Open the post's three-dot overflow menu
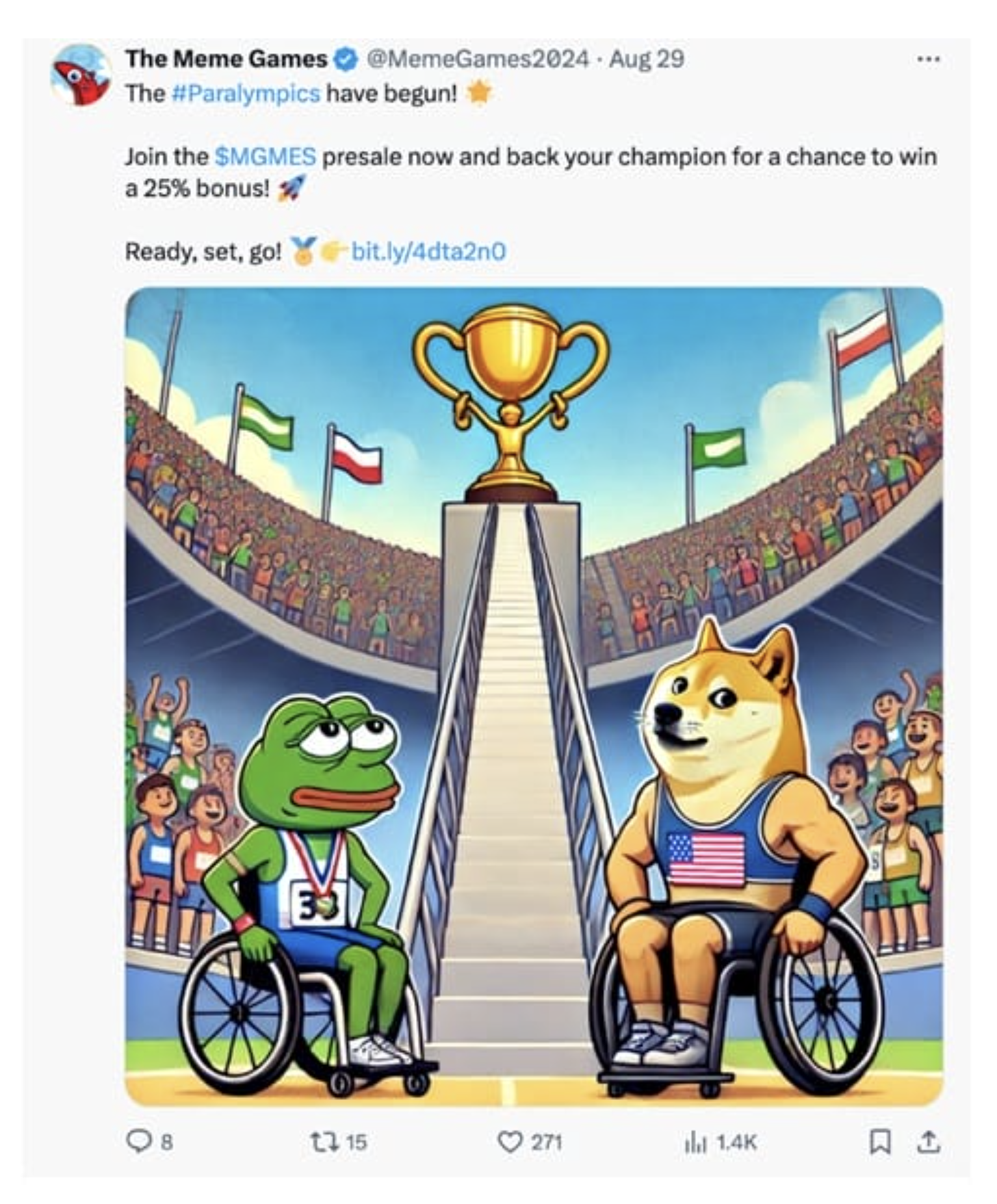Screen dimensions: 997x1204 (x=928, y=59)
